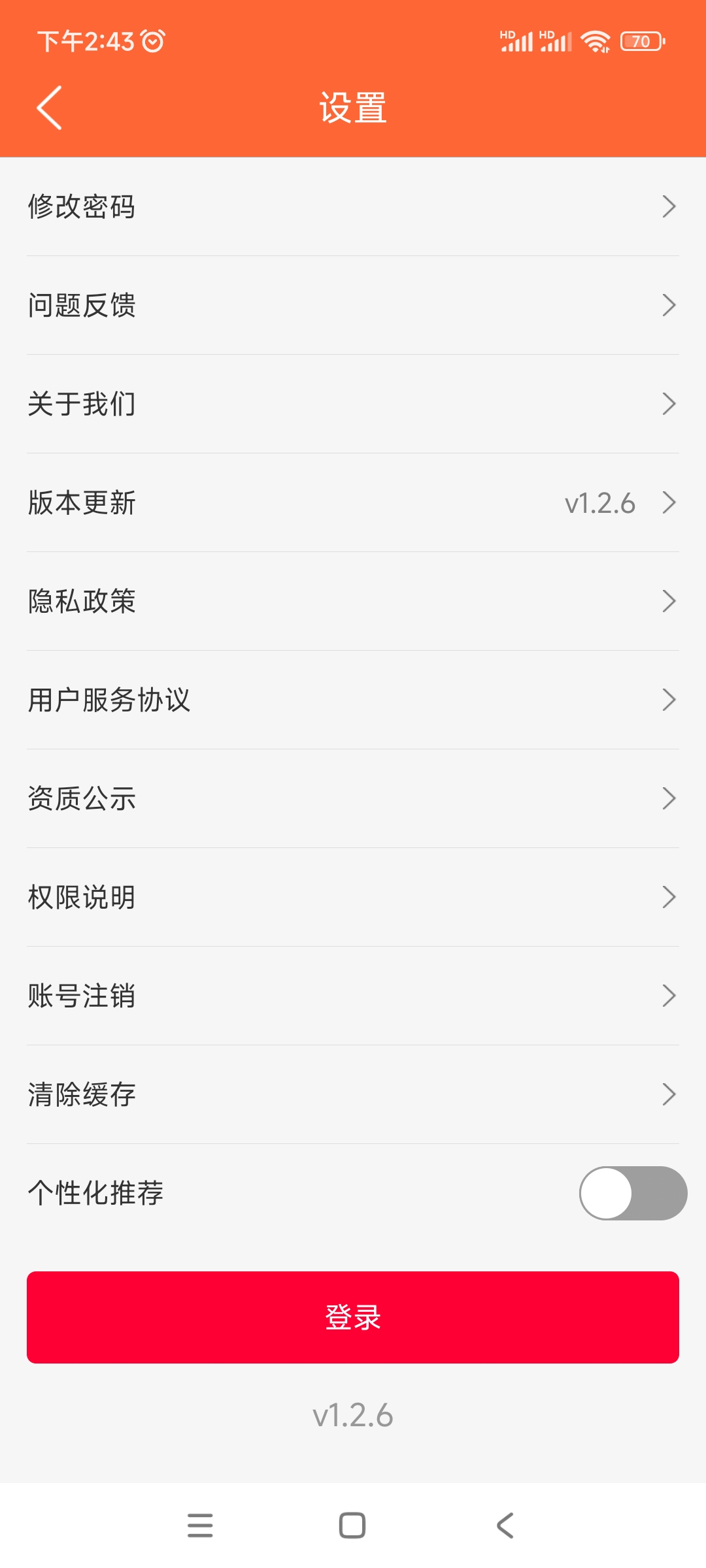
Task: Enable the 个性化推荐 switch
Action: 632,1193
